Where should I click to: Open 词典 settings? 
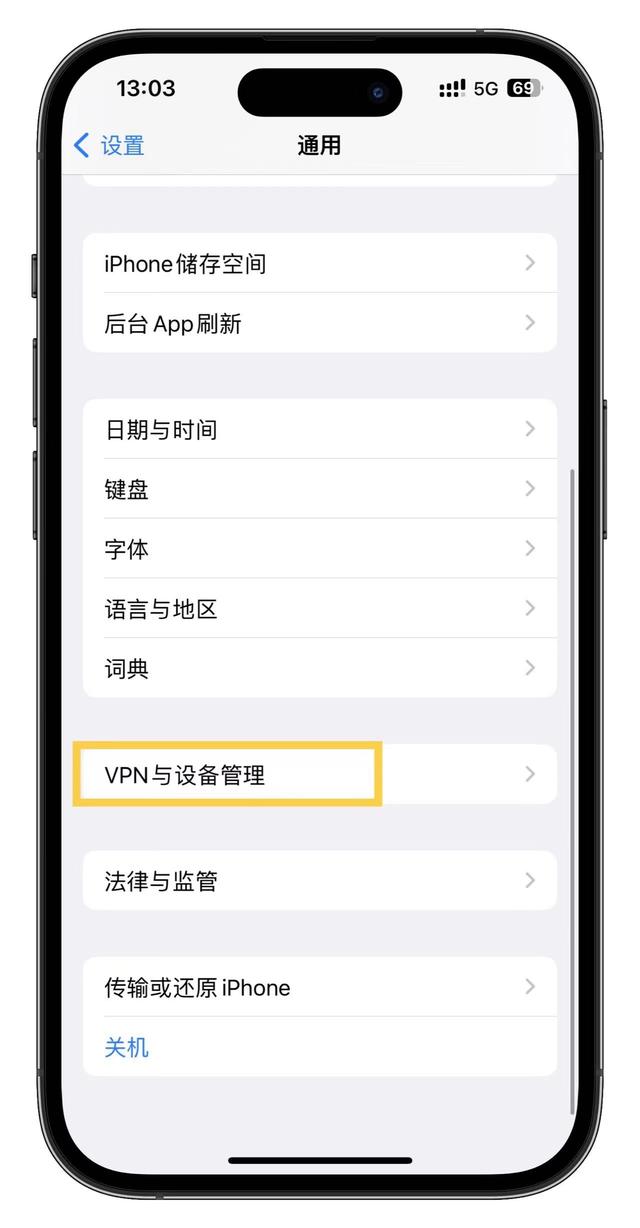click(318, 668)
